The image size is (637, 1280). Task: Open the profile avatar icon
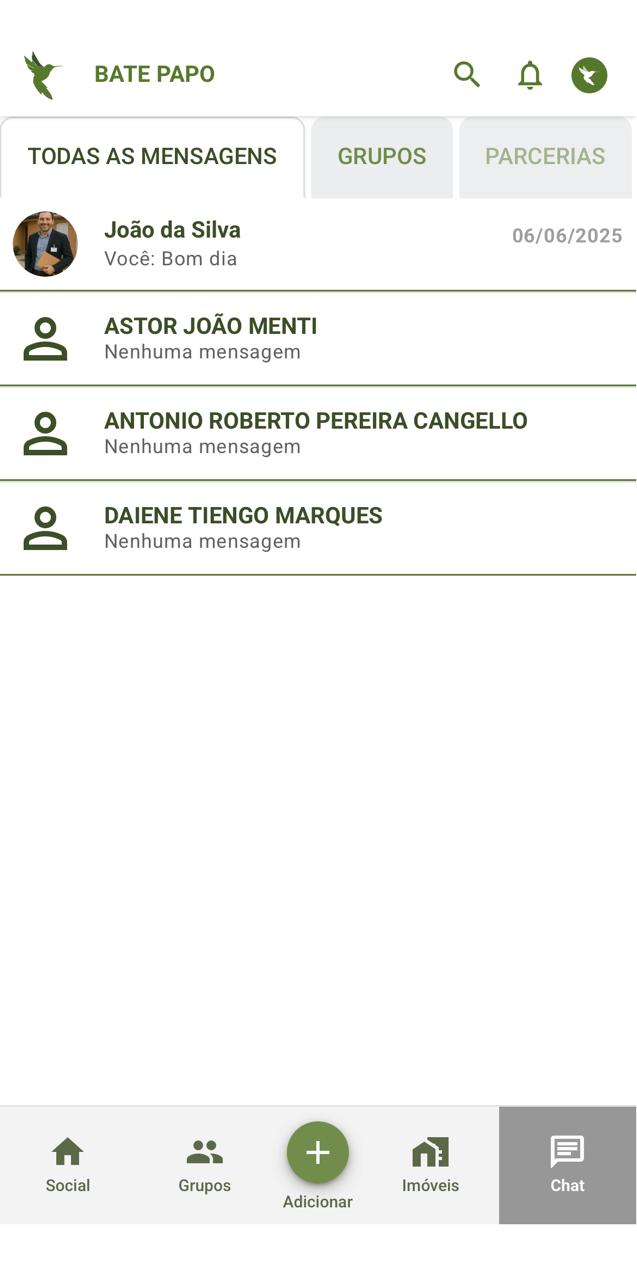click(589, 75)
